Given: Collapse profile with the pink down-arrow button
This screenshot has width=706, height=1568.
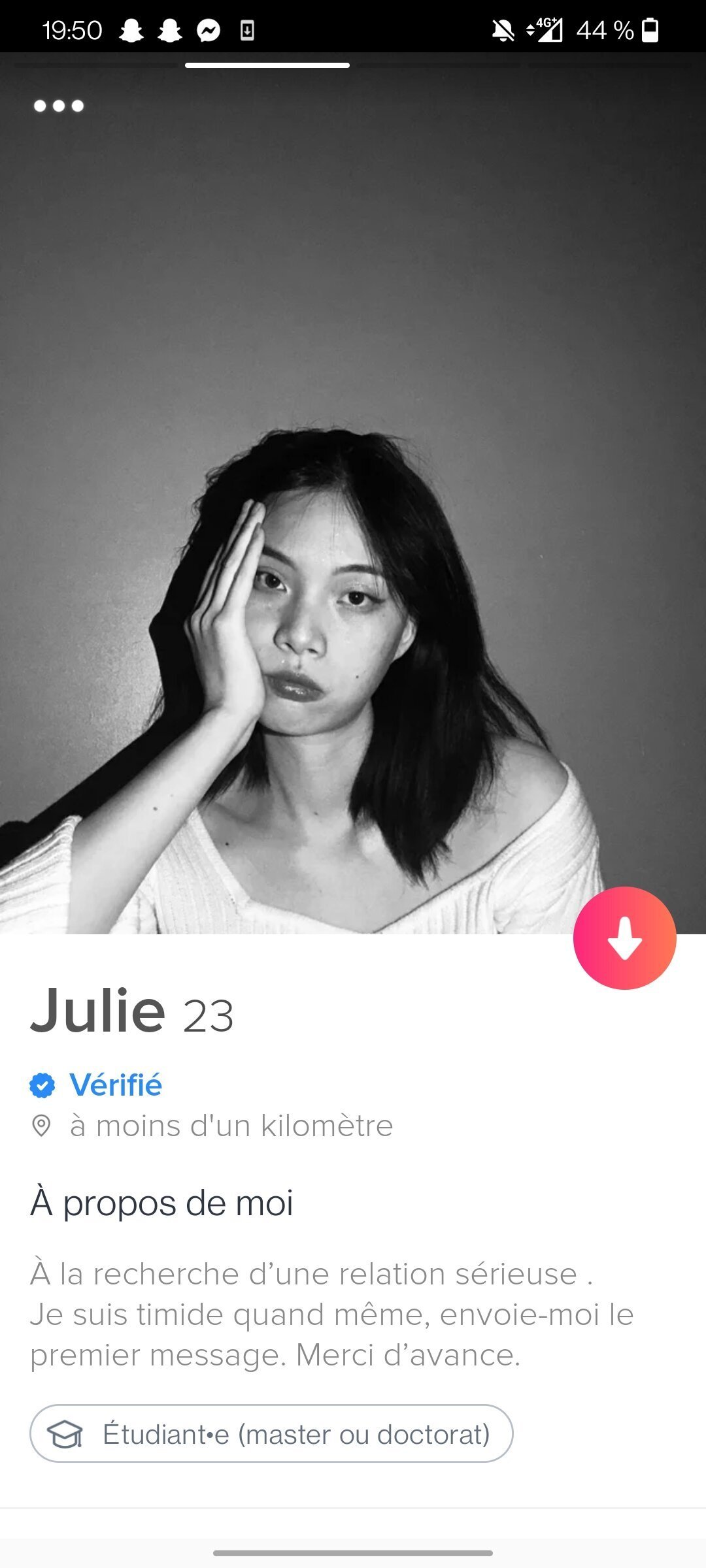Looking at the screenshot, I should point(624,938).
